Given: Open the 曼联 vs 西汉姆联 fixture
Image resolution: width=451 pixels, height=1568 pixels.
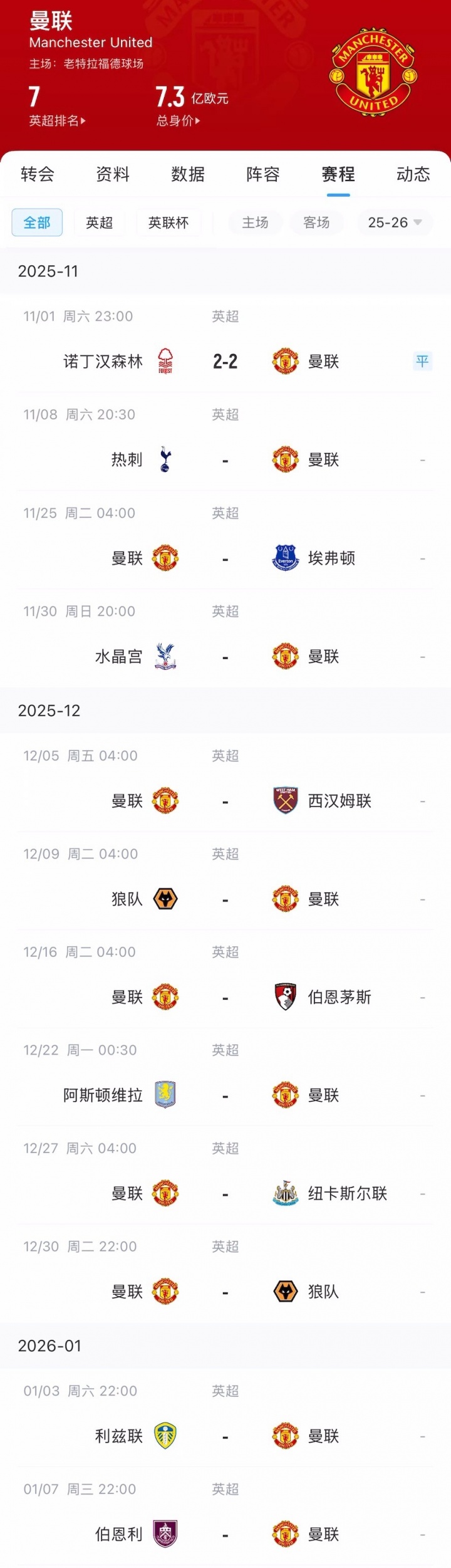Looking at the screenshot, I should pos(225,801).
